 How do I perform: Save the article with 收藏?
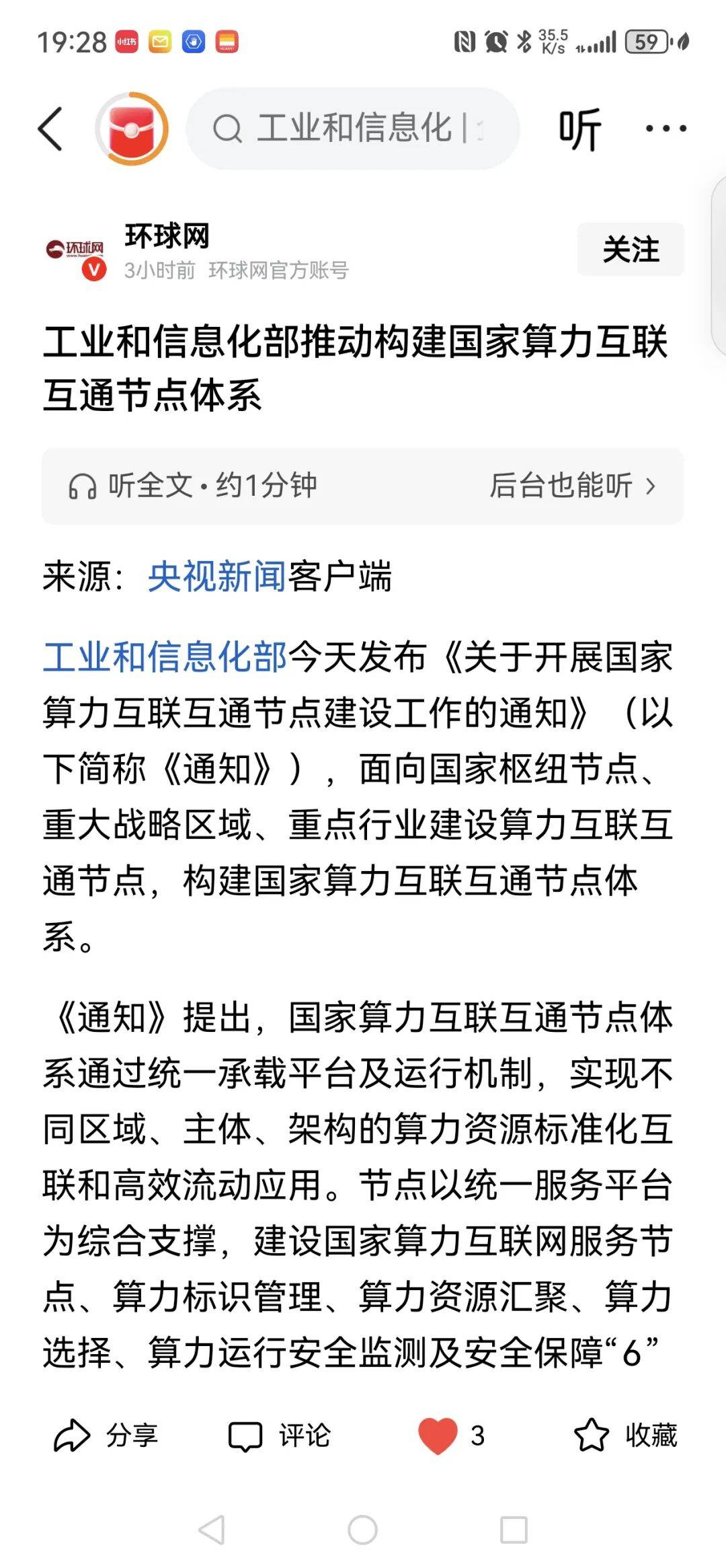[x=625, y=1435]
